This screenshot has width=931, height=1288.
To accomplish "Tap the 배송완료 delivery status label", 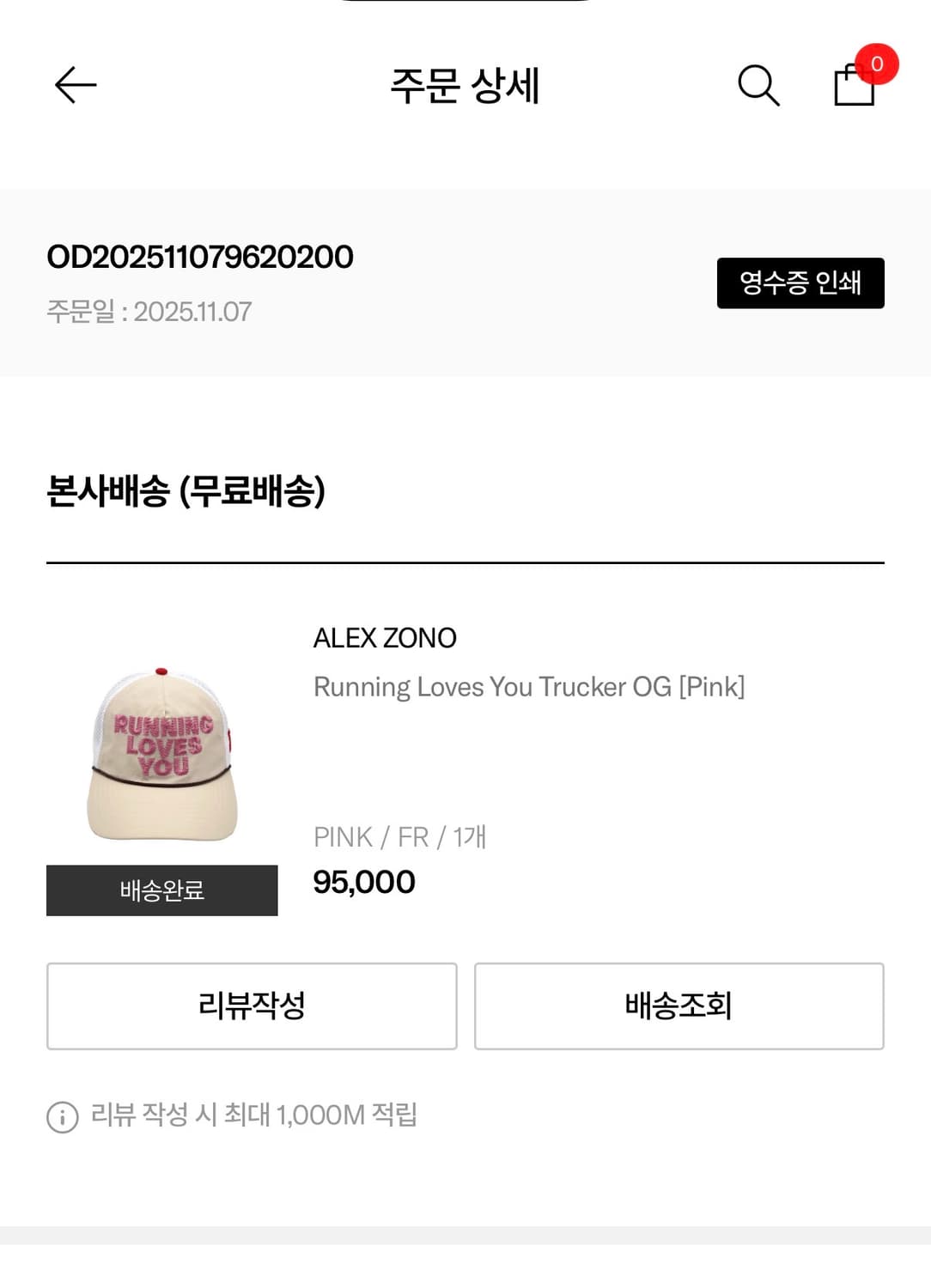I will tap(161, 890).
